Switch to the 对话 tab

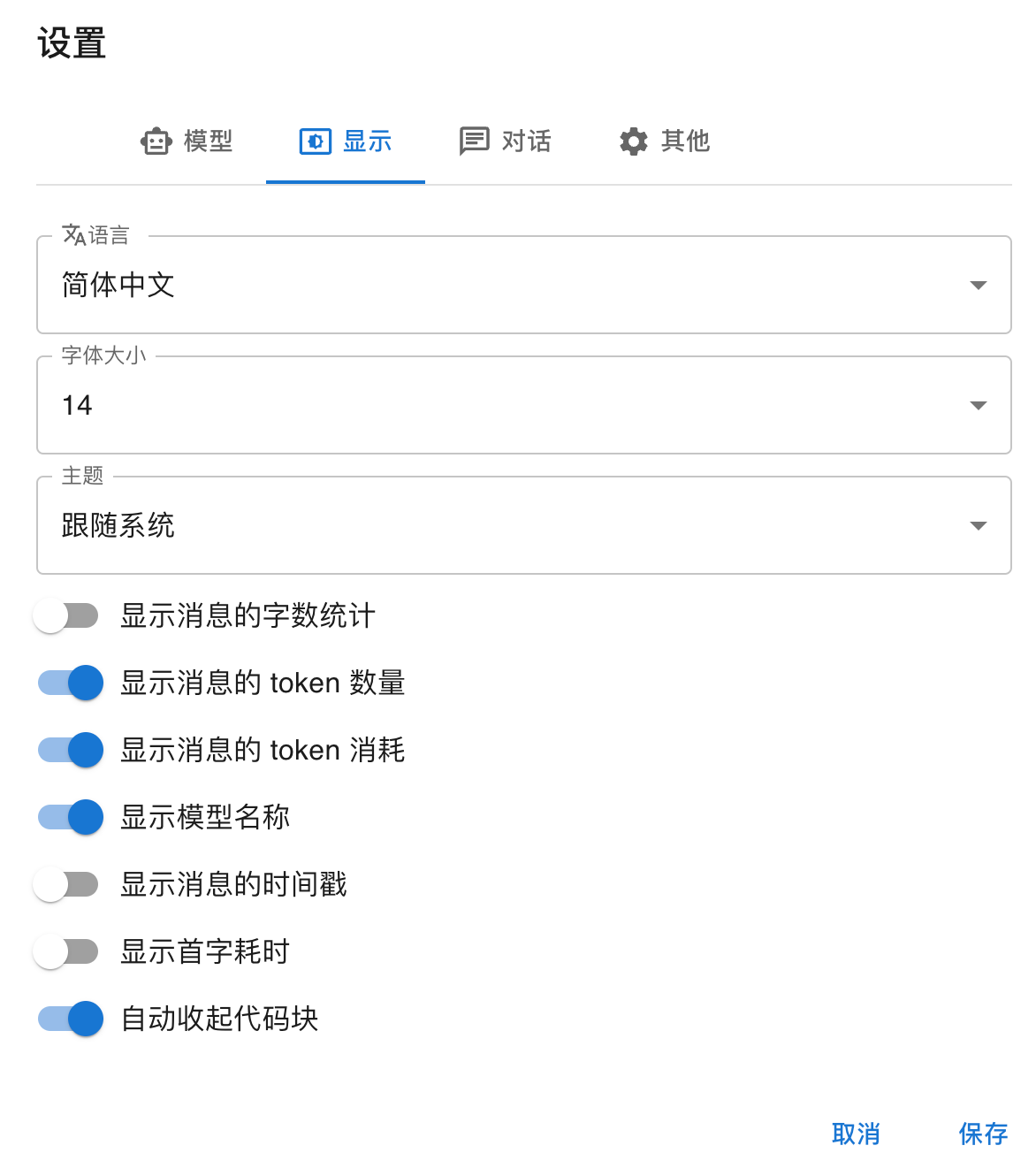click(x=505, y=141)
